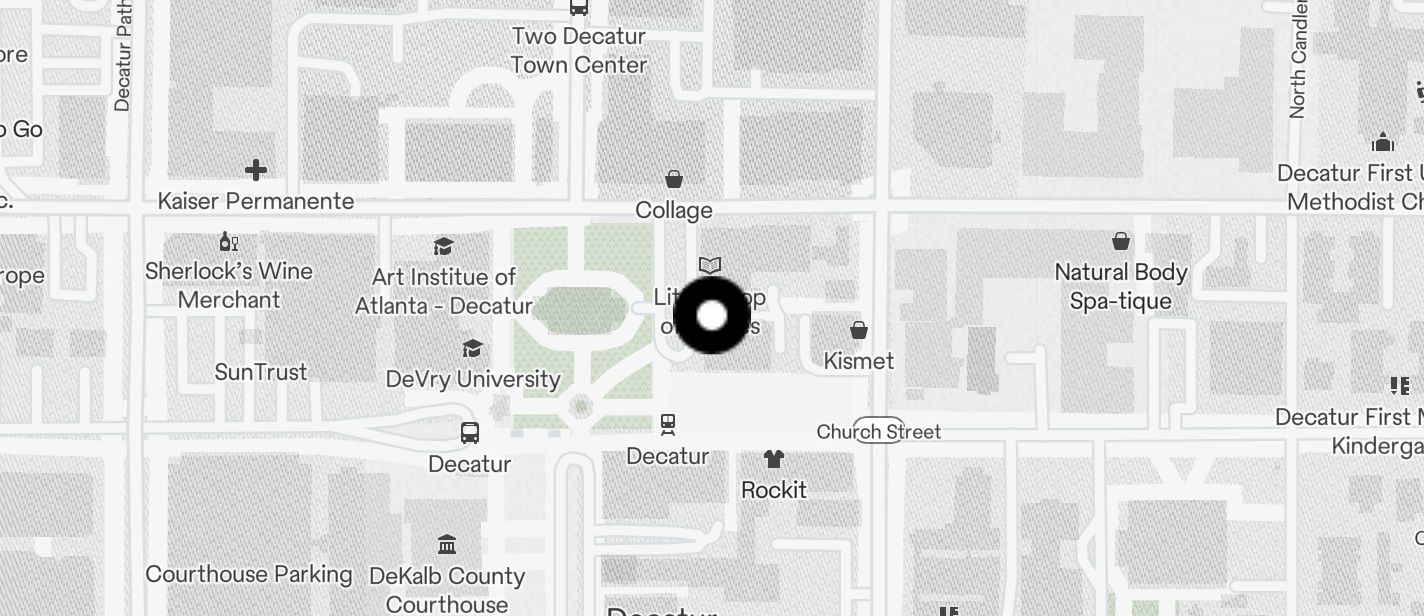The image size is (1424, 616).
Task: Tap the black circular location marker
Action: click(711, 316)
